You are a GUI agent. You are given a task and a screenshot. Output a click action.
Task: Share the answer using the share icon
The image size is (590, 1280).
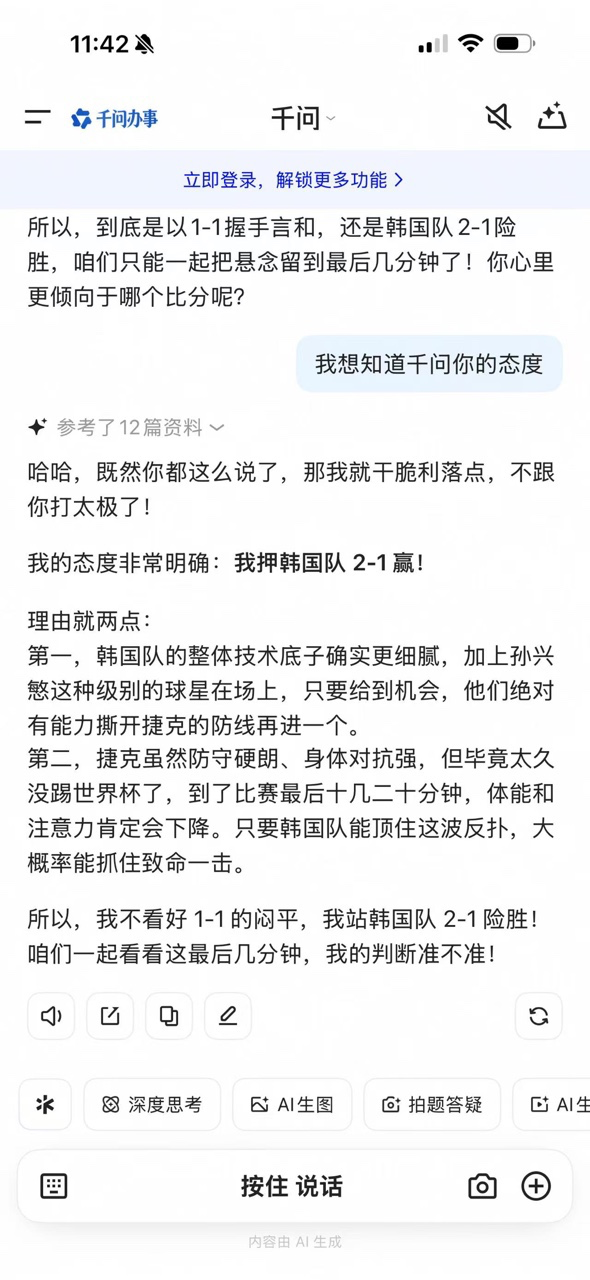(110, 1016)
